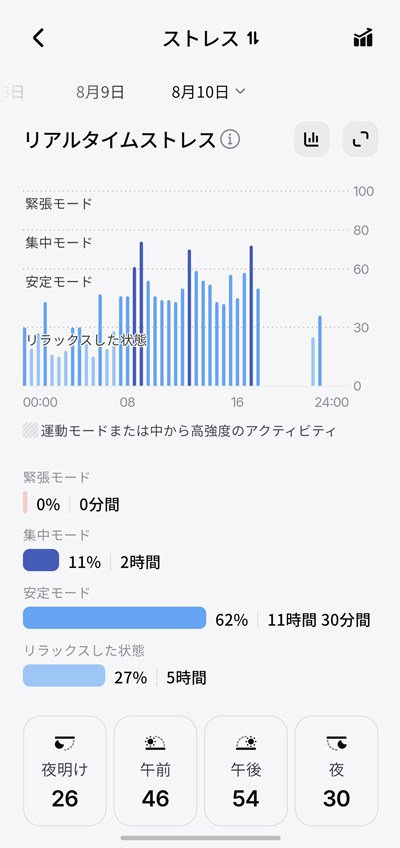
Task: Open the ストレス data type switcher
Action: click(x=211, y=38)
